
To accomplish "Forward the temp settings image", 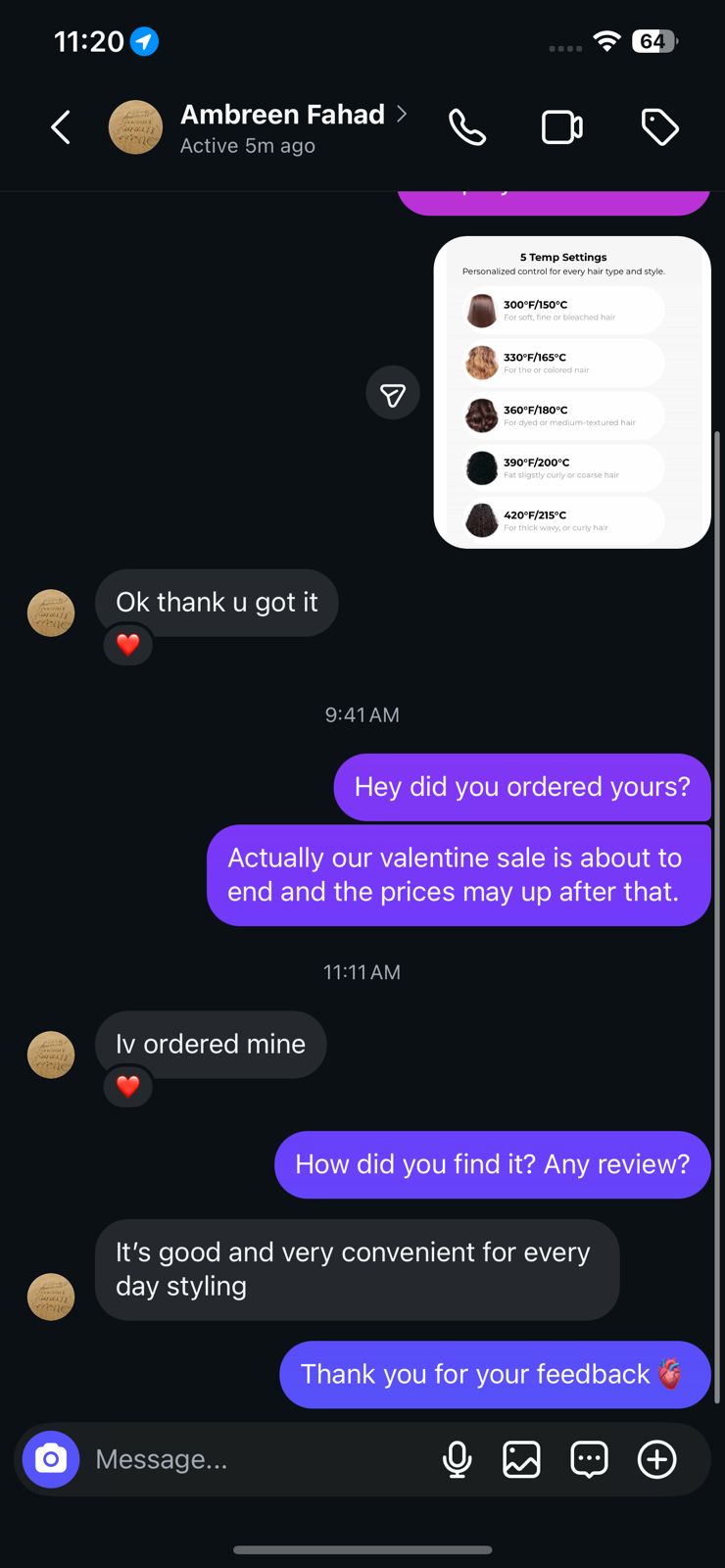I will (x=393, y=394).
